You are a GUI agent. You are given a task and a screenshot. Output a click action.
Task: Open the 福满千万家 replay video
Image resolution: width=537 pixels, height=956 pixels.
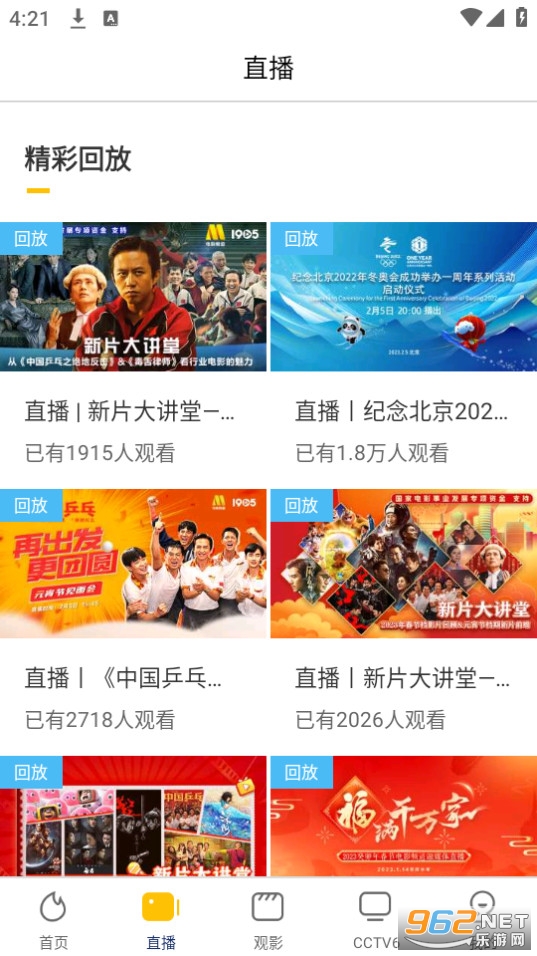404,816
